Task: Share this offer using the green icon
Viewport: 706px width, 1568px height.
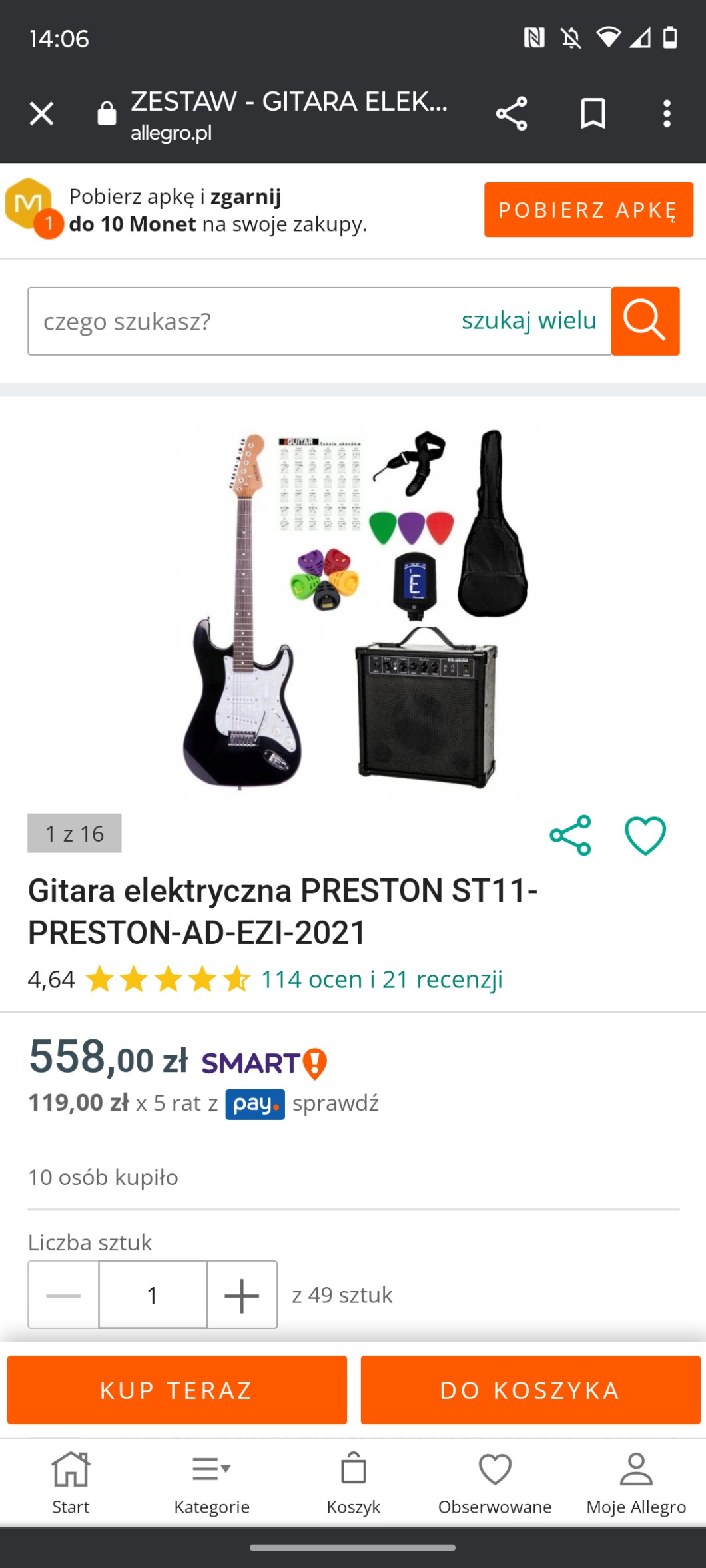Action: 570,835
